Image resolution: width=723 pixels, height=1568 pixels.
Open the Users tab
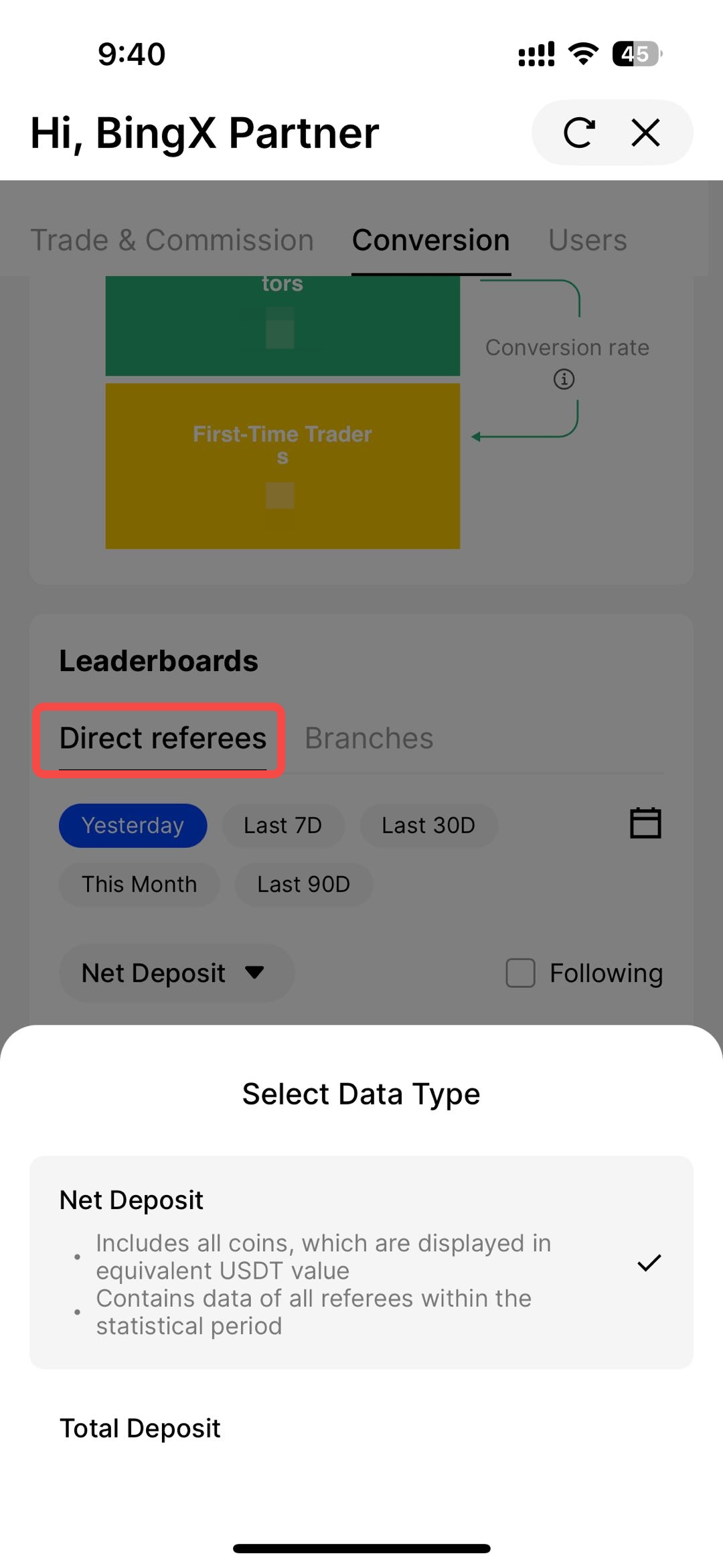pyautogui.click(x=587, y=240)
